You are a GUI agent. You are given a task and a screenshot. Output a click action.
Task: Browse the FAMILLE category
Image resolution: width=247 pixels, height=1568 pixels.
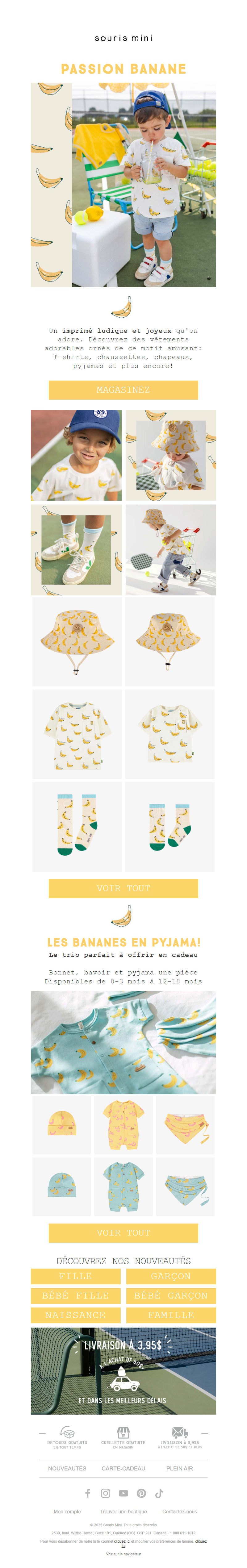(171, 1315)
